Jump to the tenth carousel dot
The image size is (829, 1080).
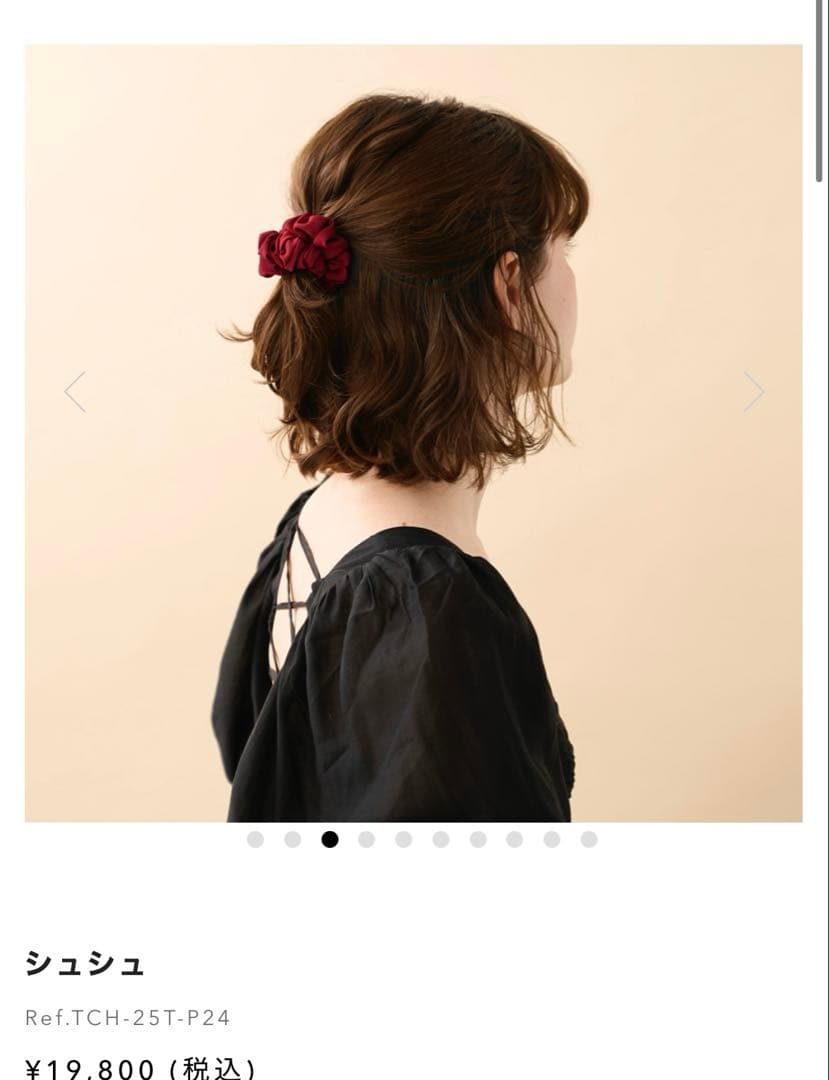[589, 840]
